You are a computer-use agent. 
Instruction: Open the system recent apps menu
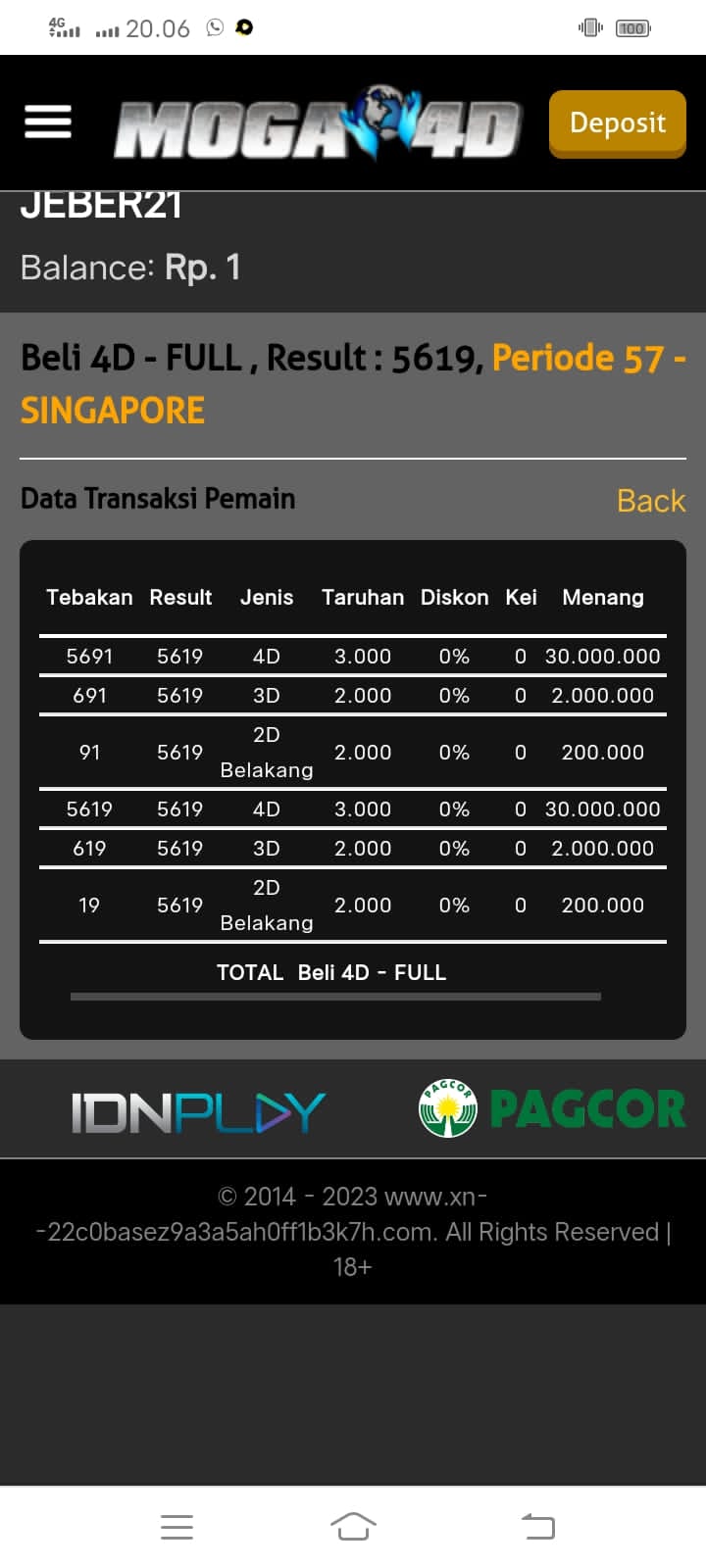(x=176, y=1526)
